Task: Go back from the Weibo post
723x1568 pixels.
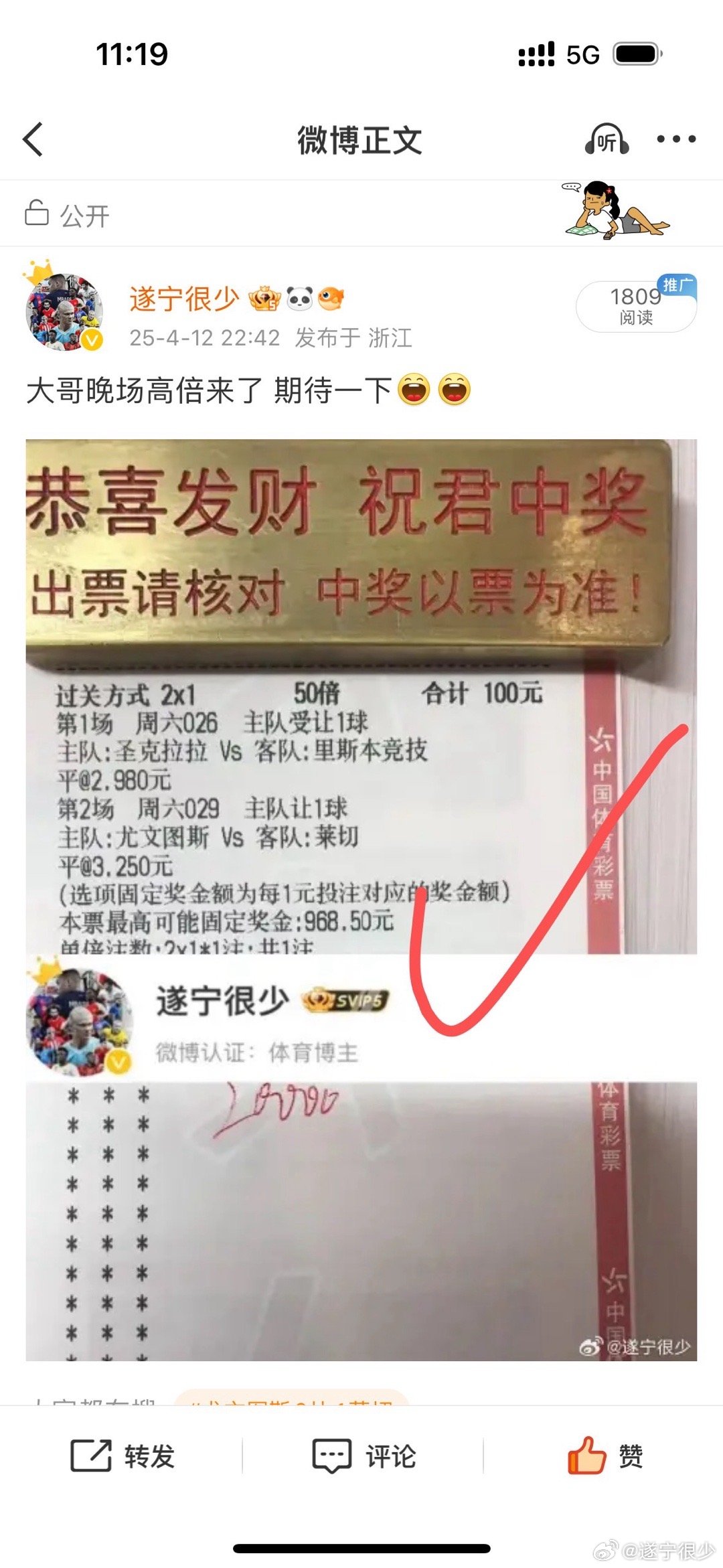Action: click(x=33, y=139)
